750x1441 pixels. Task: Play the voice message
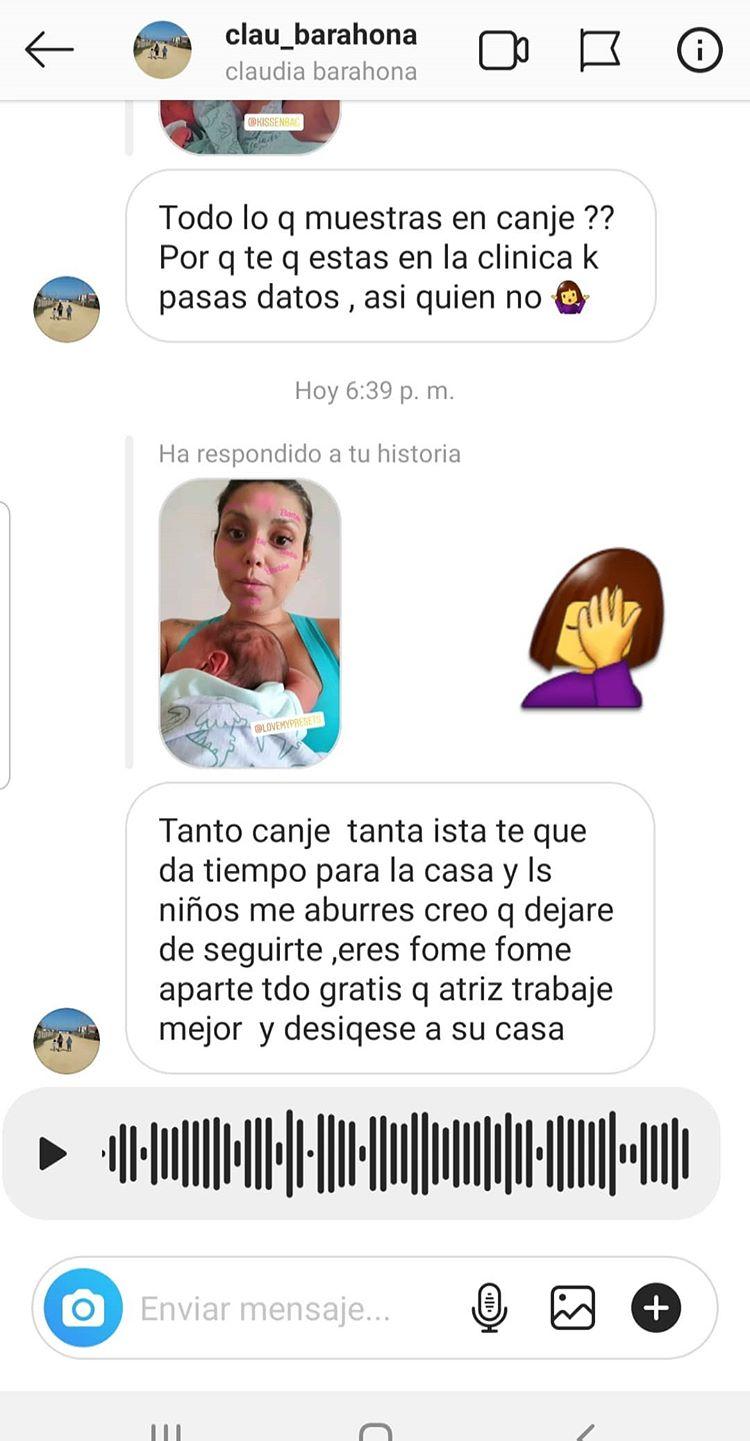coord(53,1154)
